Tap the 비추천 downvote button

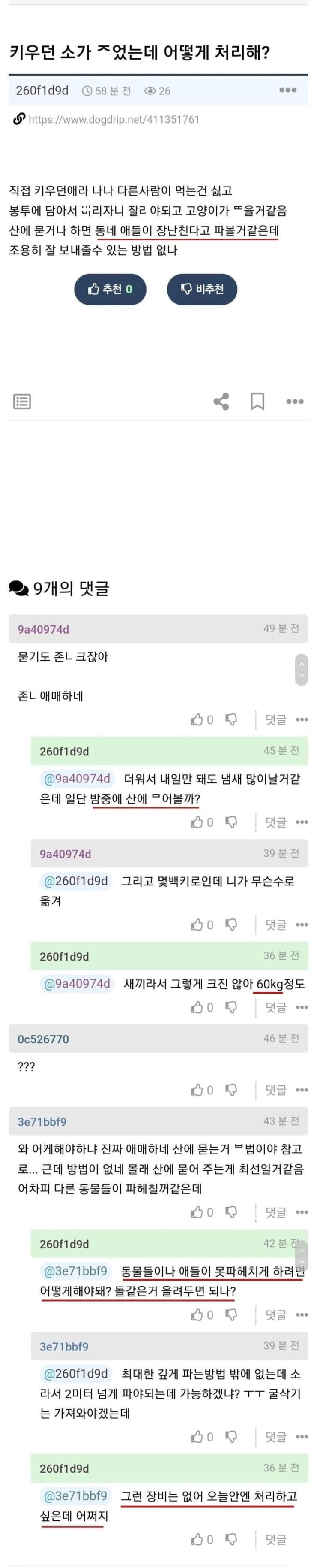click(x=202, y=289)
